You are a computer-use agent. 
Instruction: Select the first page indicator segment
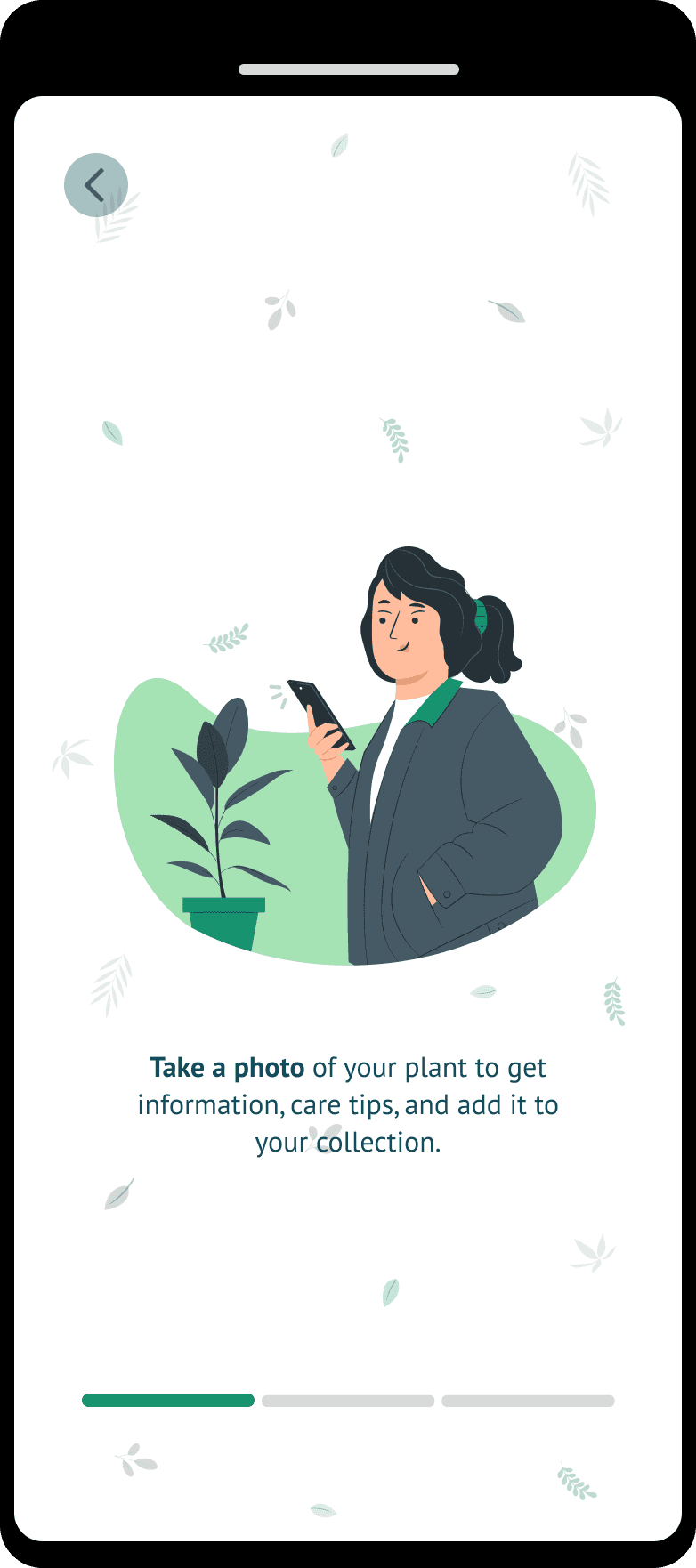(168, 1400)
